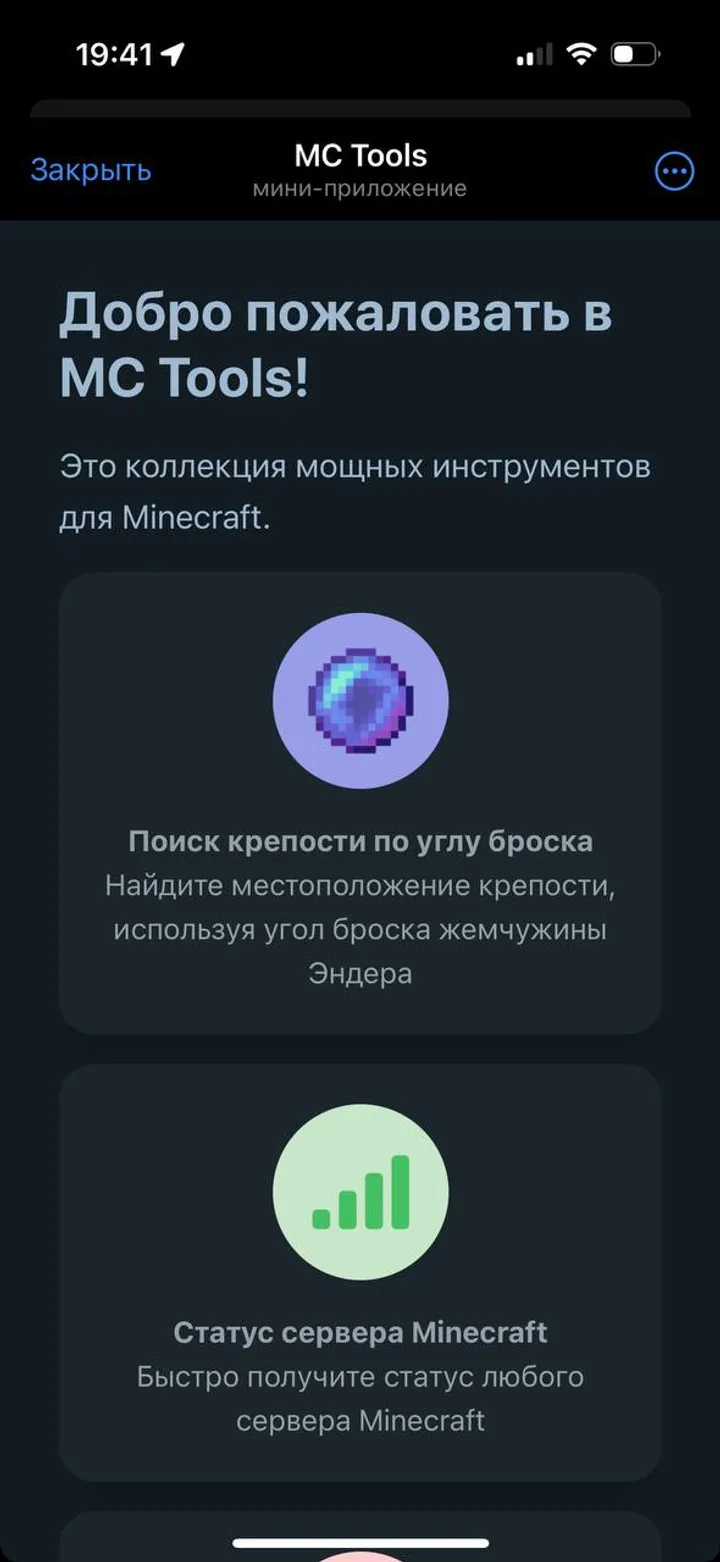720x1562 pixels.
Task: Tap the 'мини-приложение' subtitle label
Action: click(x=360, y=188)
